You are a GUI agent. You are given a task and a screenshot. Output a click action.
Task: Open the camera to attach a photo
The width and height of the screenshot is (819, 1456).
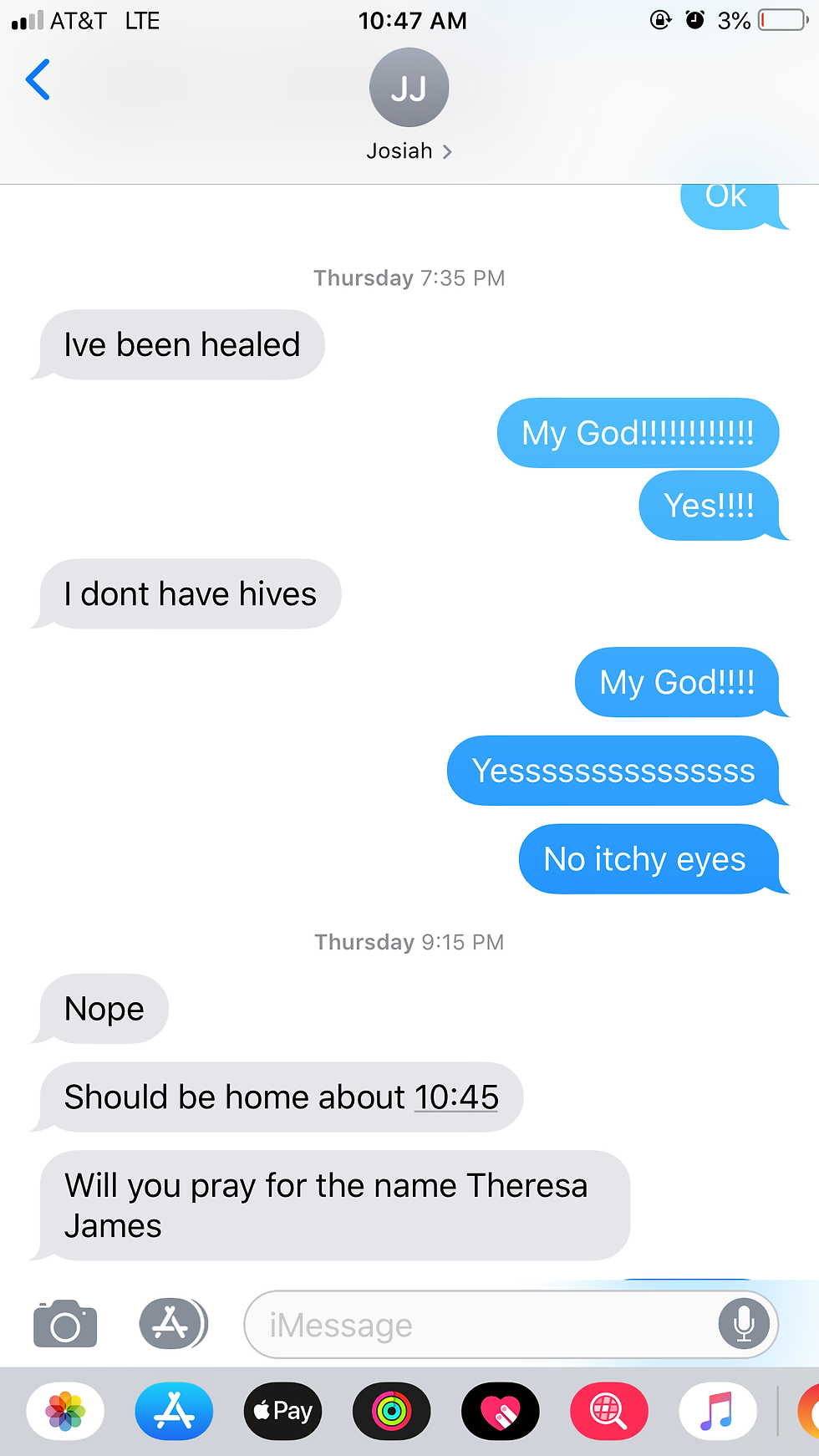[x=65, y=1324]
